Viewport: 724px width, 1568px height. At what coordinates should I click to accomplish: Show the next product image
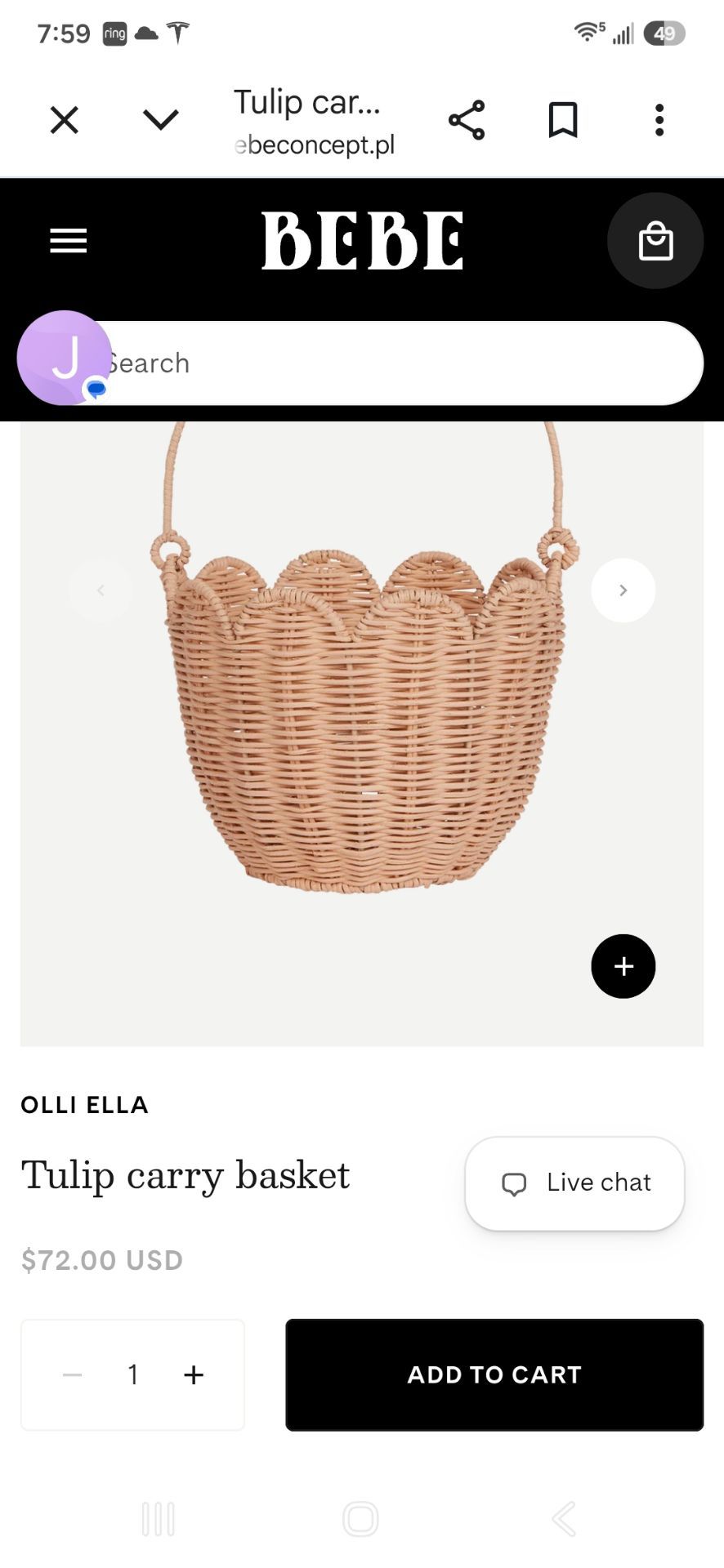click(623, 590)
